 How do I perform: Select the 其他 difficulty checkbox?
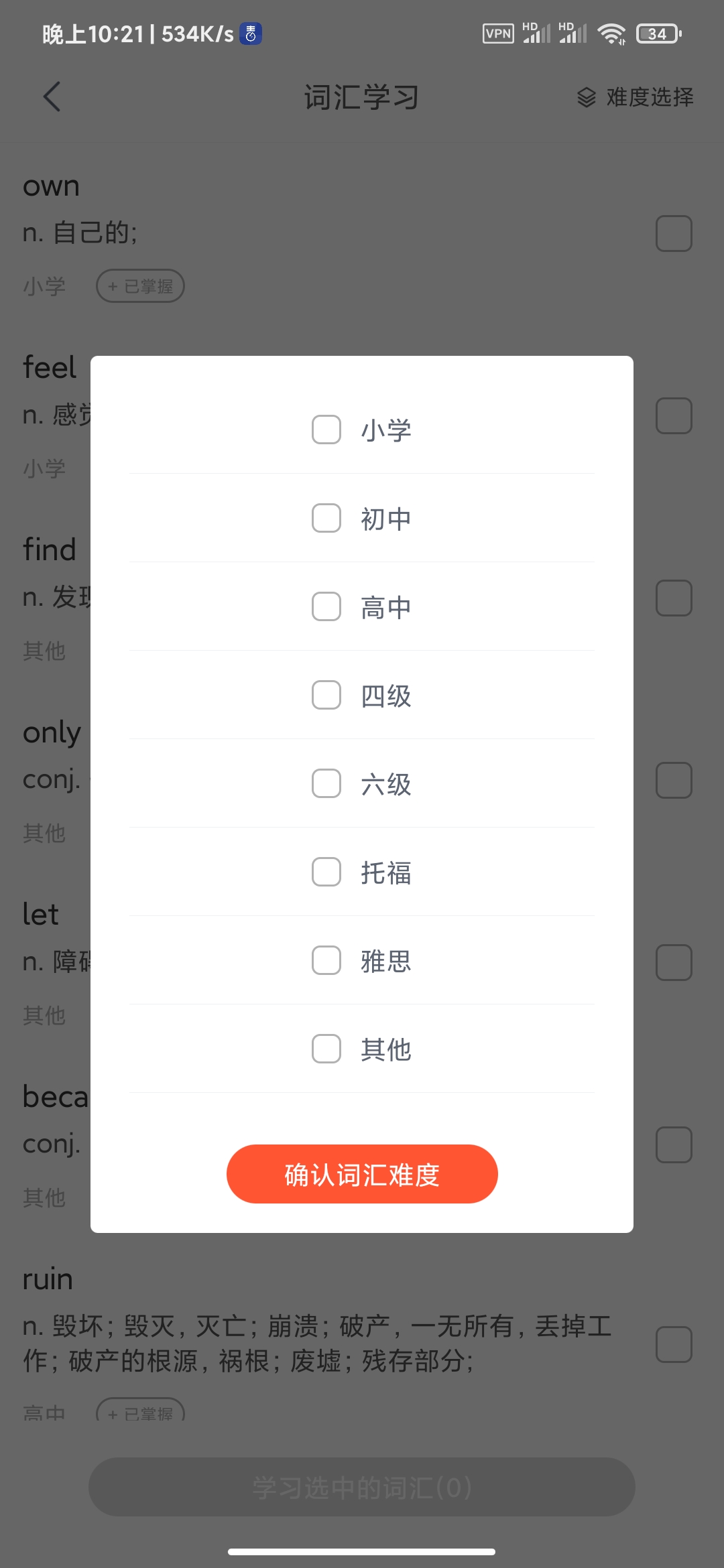pos(326,1049)
